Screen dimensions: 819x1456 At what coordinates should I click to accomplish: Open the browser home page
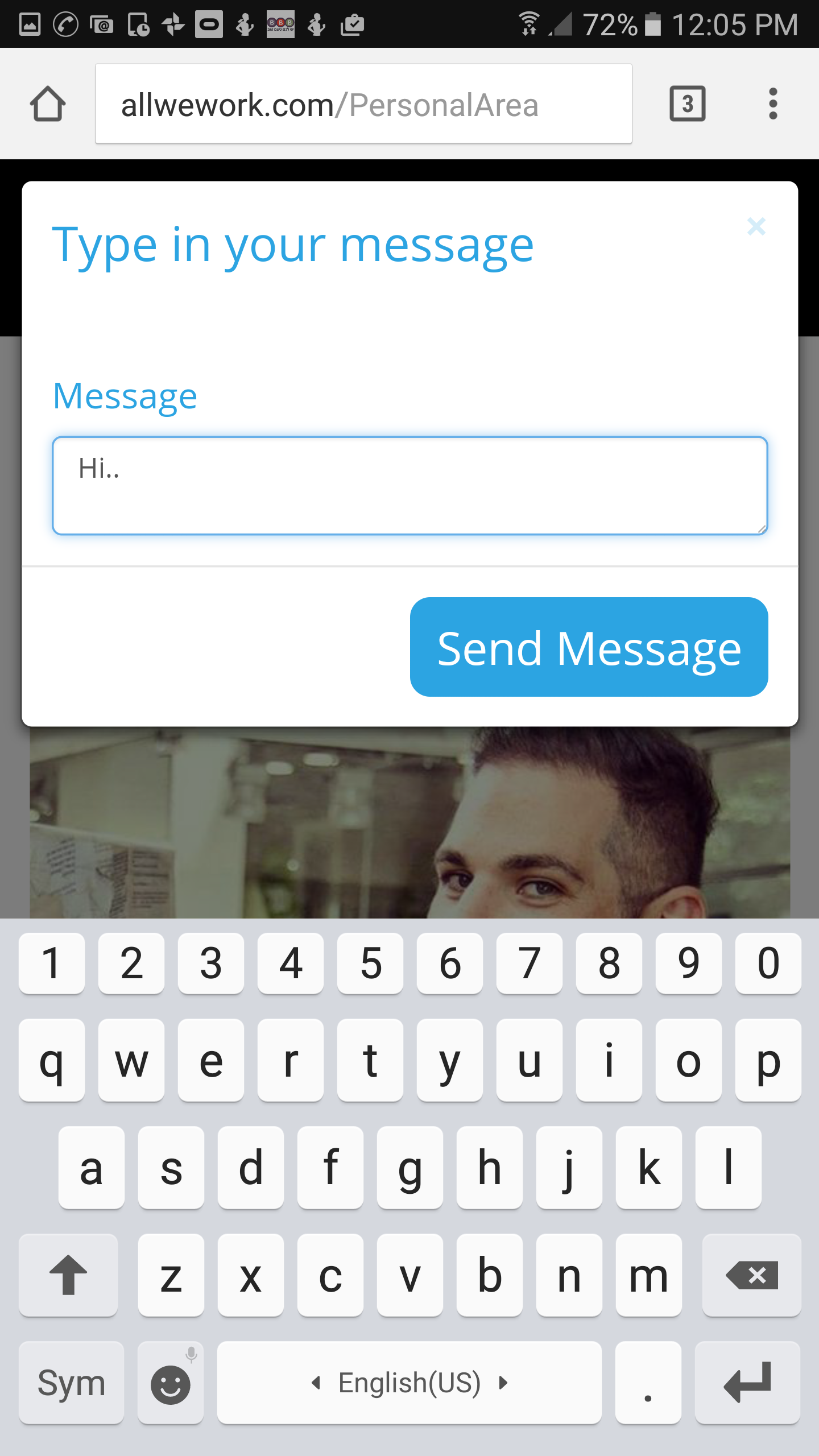pos(48,104)
